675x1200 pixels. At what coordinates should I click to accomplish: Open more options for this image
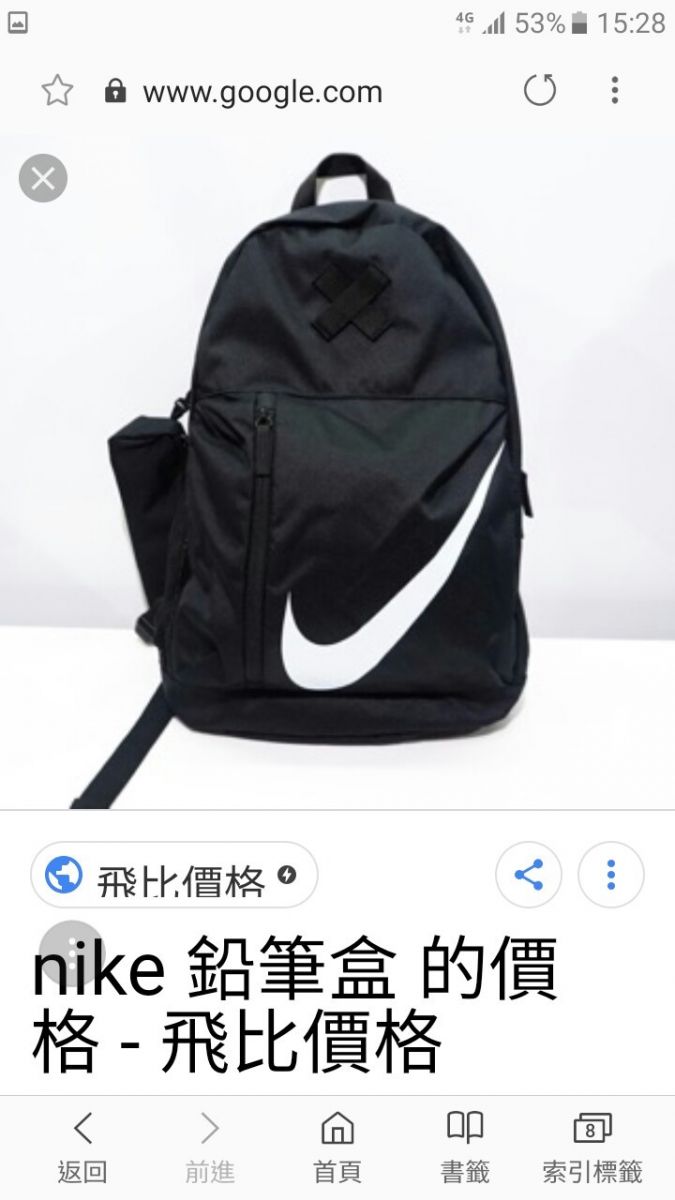tap(610, 875)
